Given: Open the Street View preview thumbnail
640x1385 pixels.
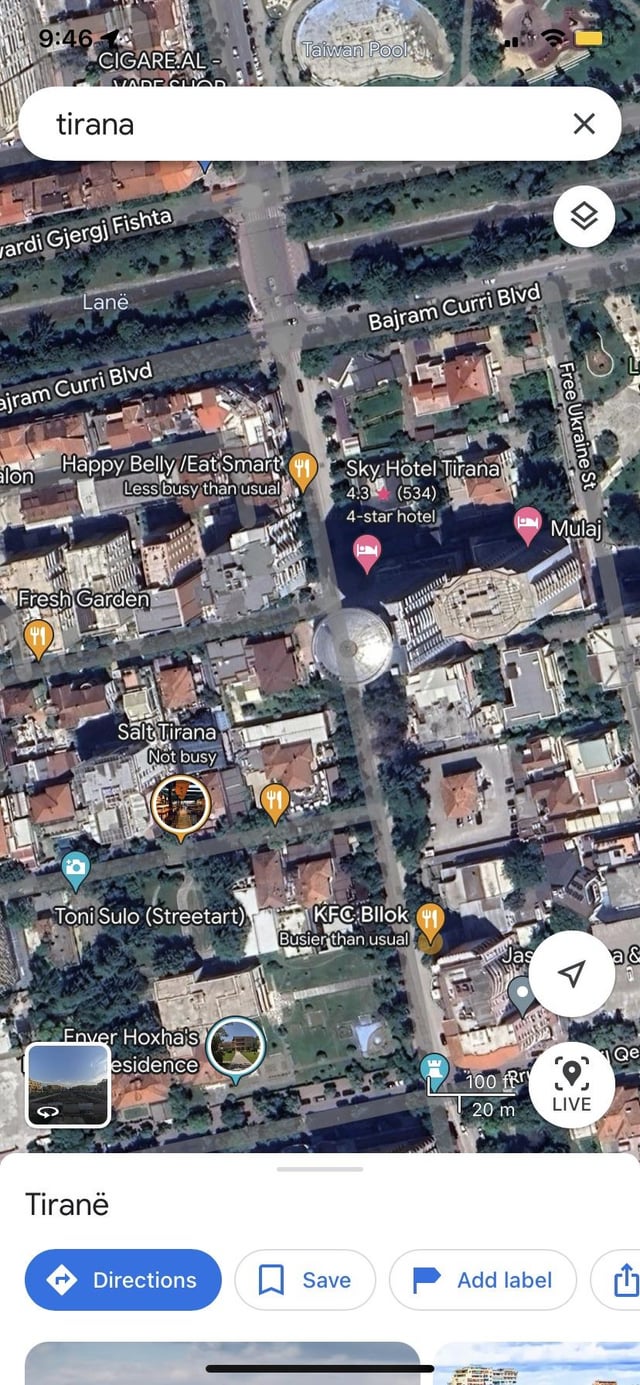Looking at the screenshot, I should (x=68, y=1085).
